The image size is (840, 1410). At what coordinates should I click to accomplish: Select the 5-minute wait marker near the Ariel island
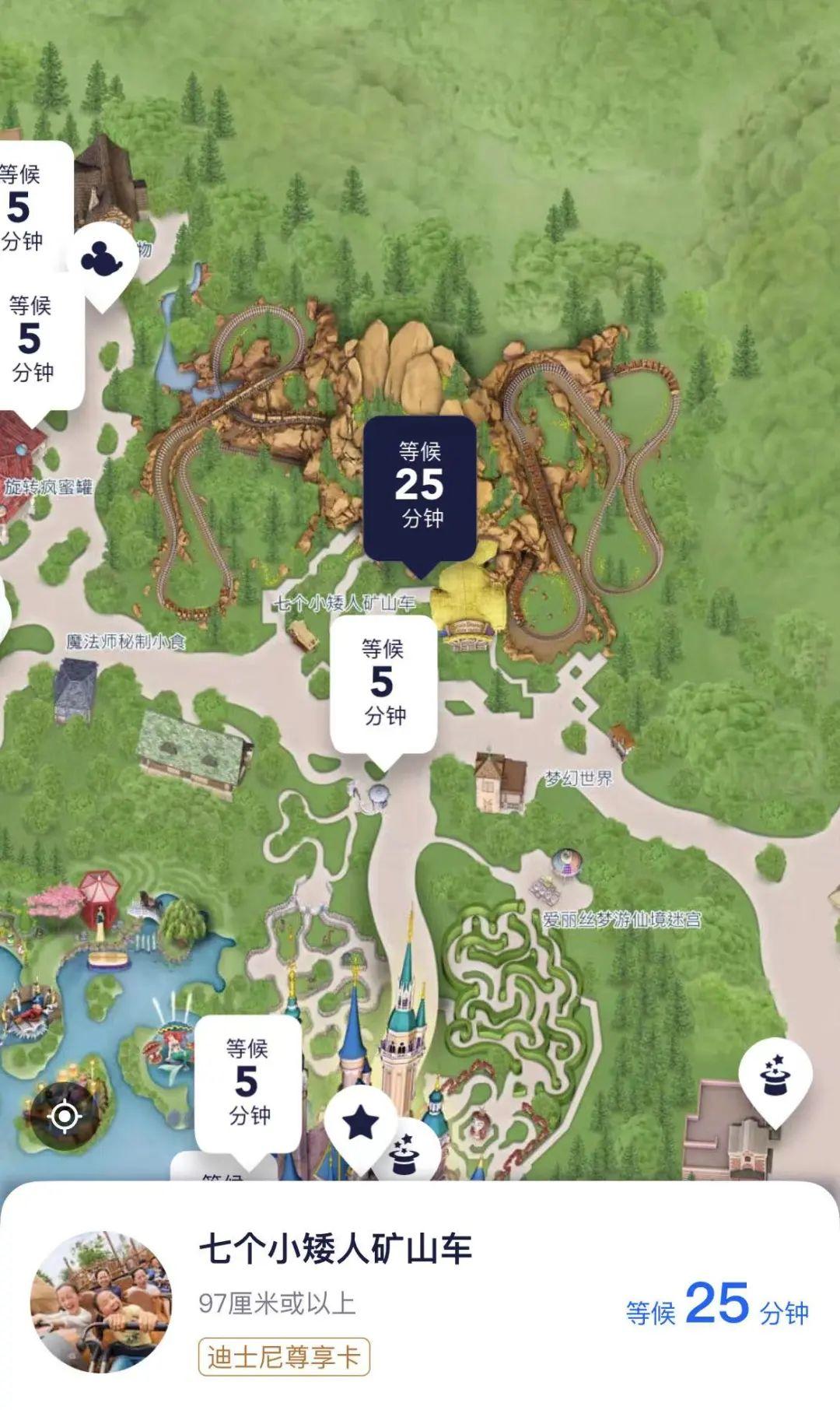pyautogui.click(x=247, y=1082)
